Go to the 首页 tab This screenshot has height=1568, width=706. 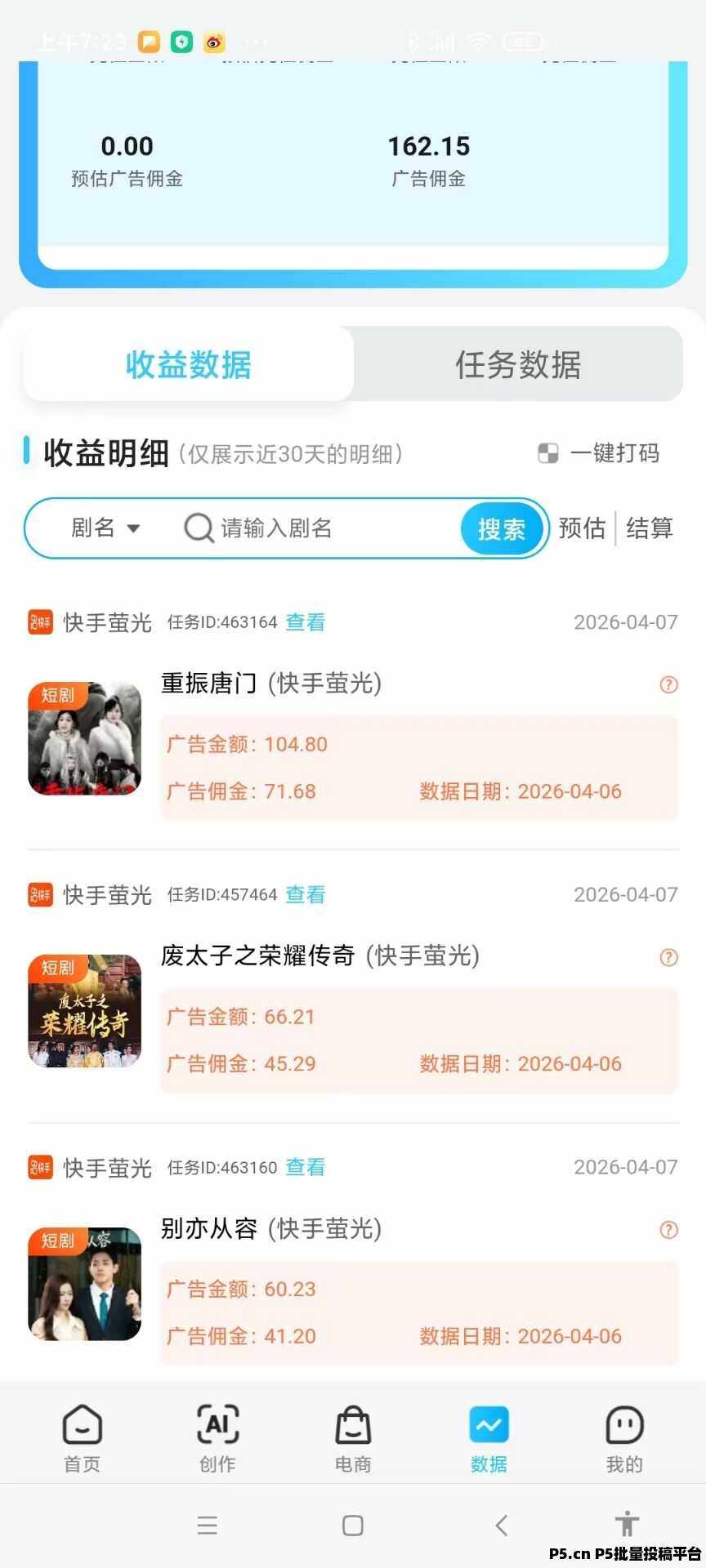pos(83,1438)
